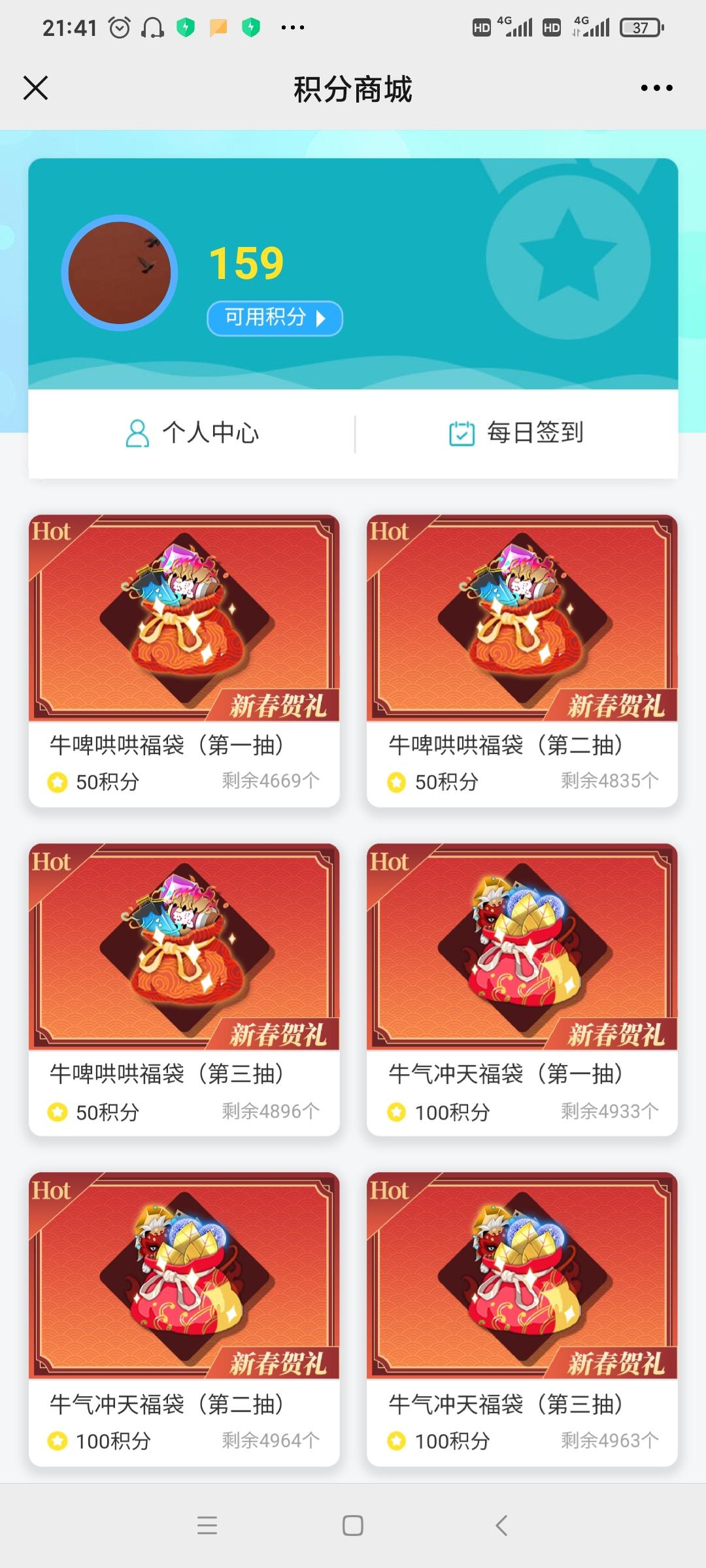Tap the coin icon on 牛气冲天福袋（第三抽）
The width and height of the screenshot is (706, 1568).
[397, 1442]
